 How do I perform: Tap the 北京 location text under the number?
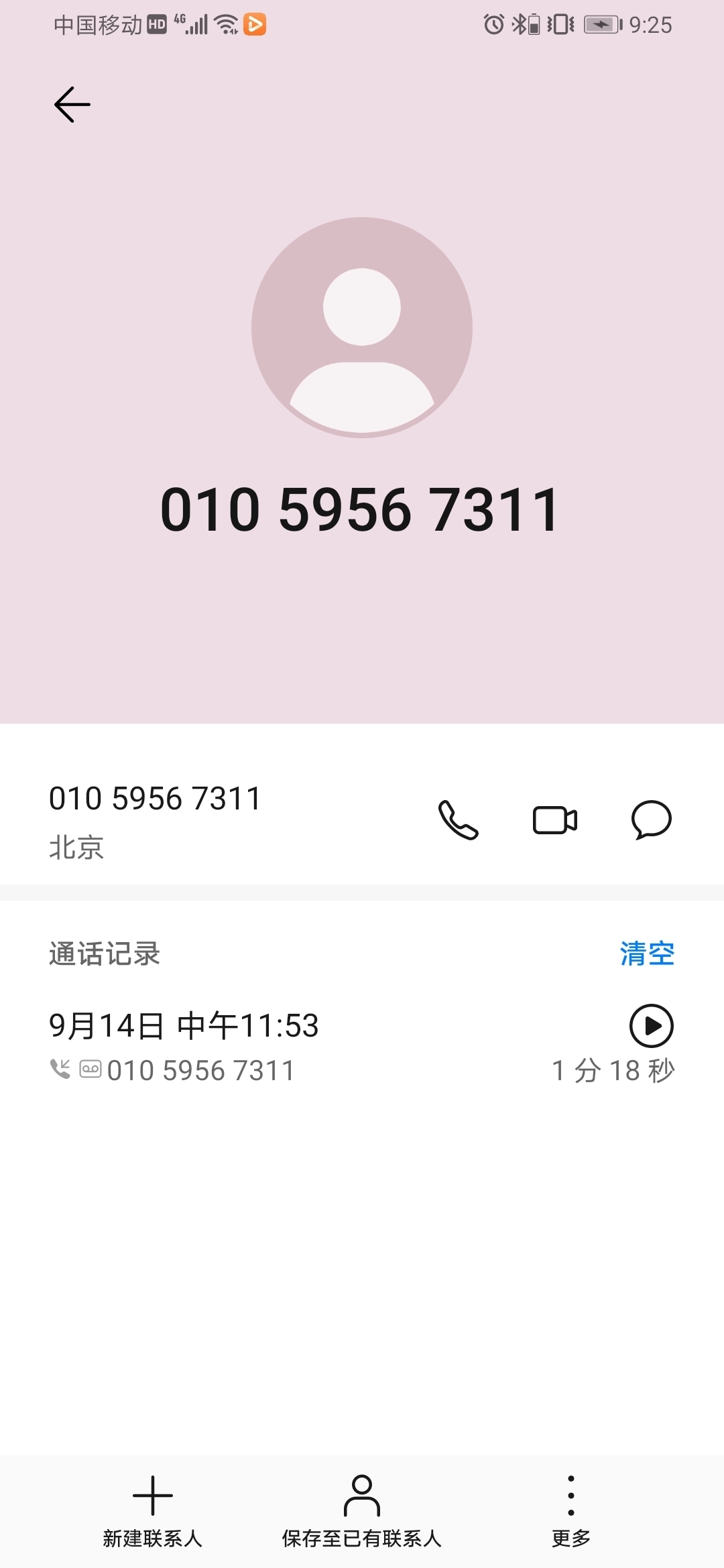coord(75,848)
